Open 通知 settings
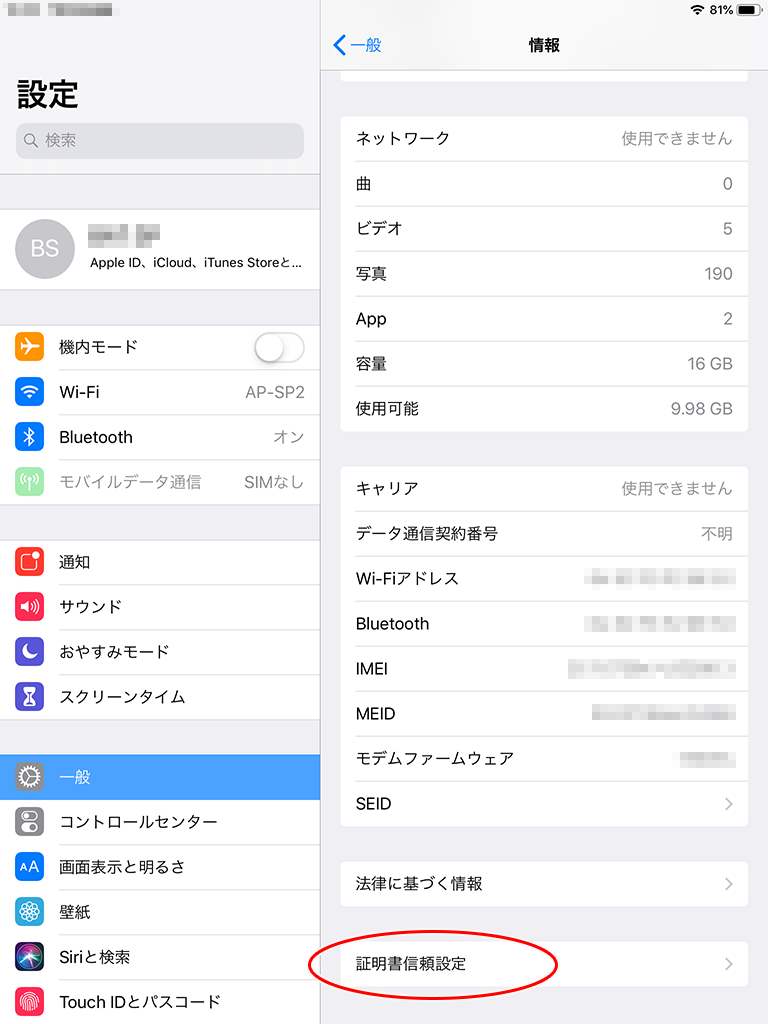Image resolution: width=768 pixels, height=1024 pixels. [160, 562]
